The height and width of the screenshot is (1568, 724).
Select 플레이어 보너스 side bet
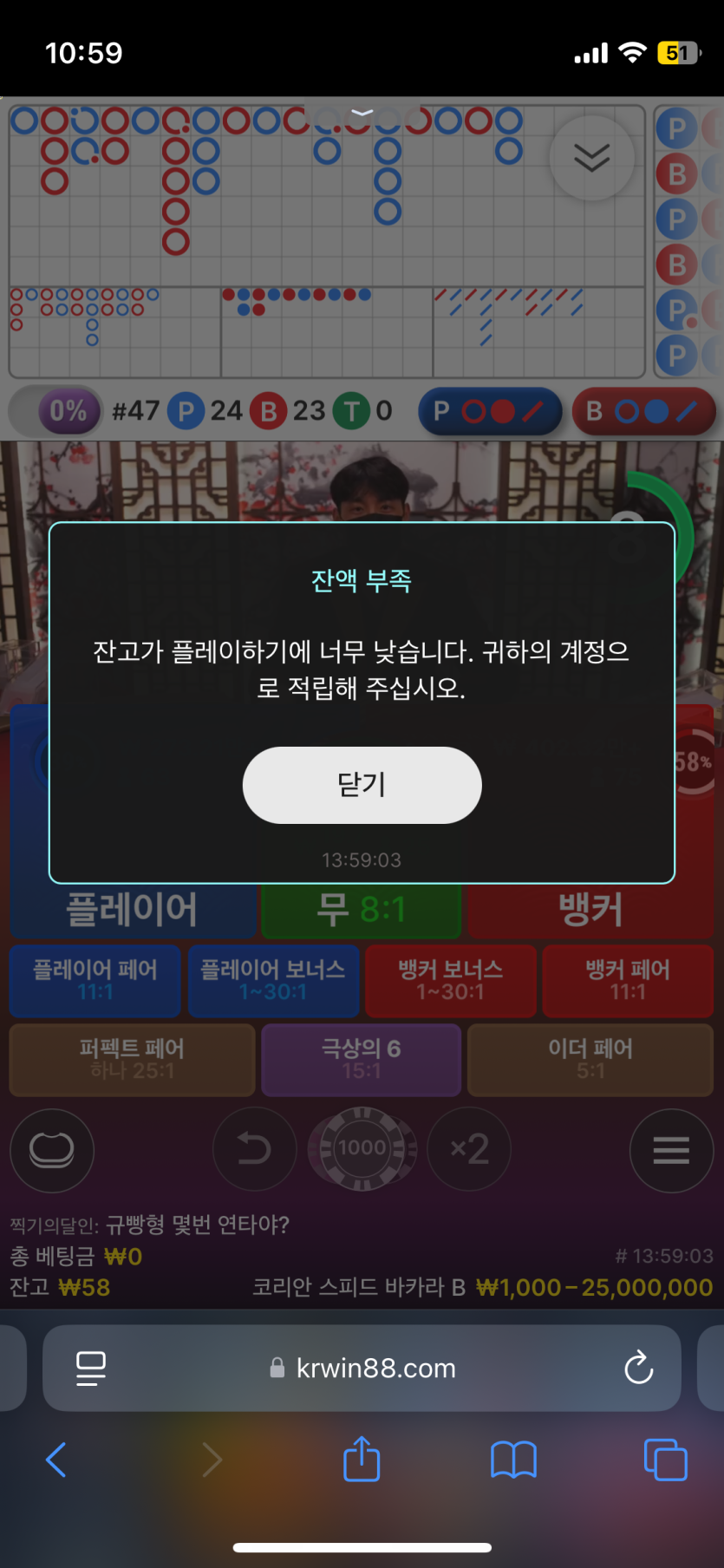click(x=273, y=980)
